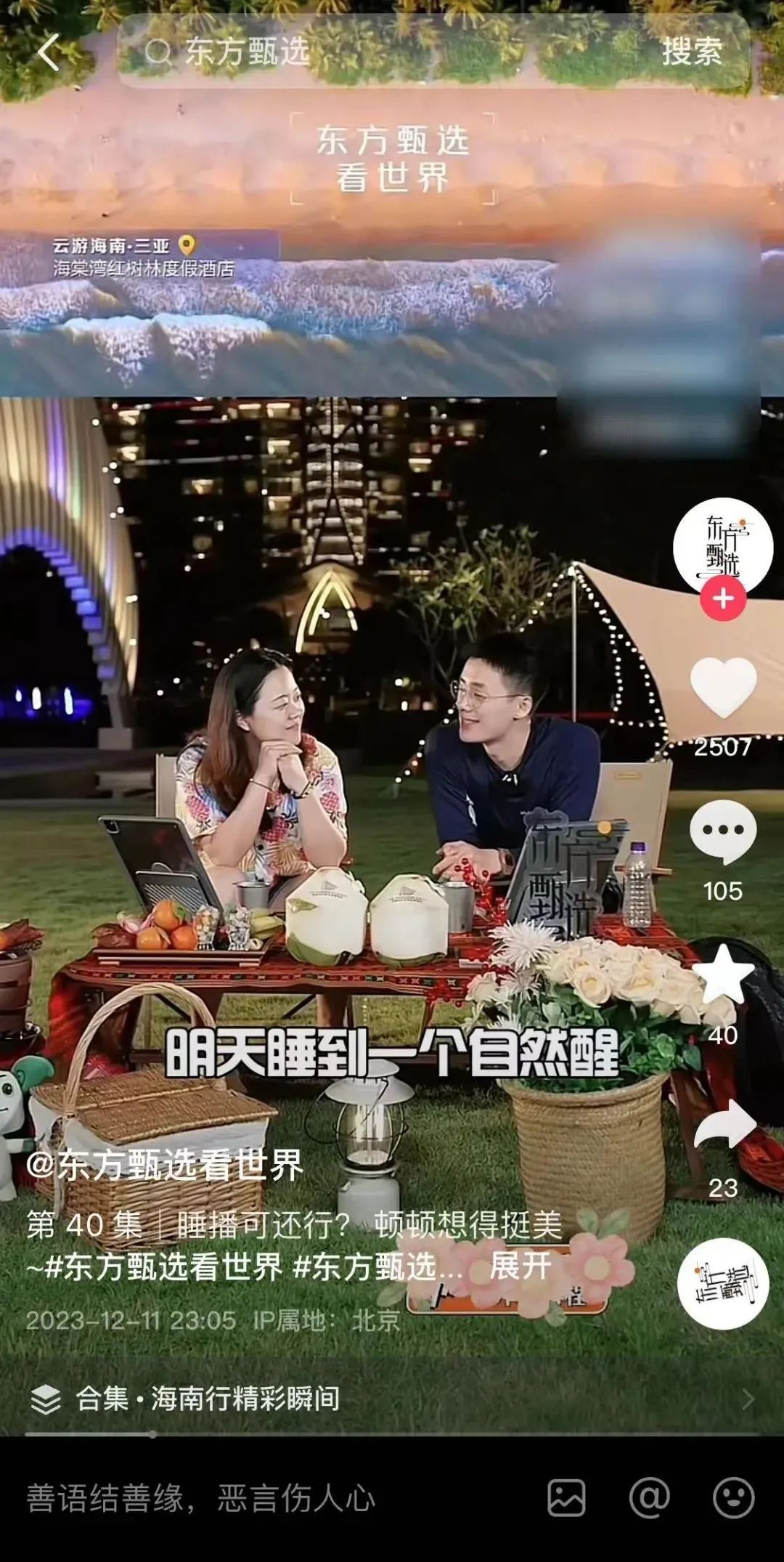Attach a picture to the comment
784x1562 pixels.
[x=566, y=1498]
